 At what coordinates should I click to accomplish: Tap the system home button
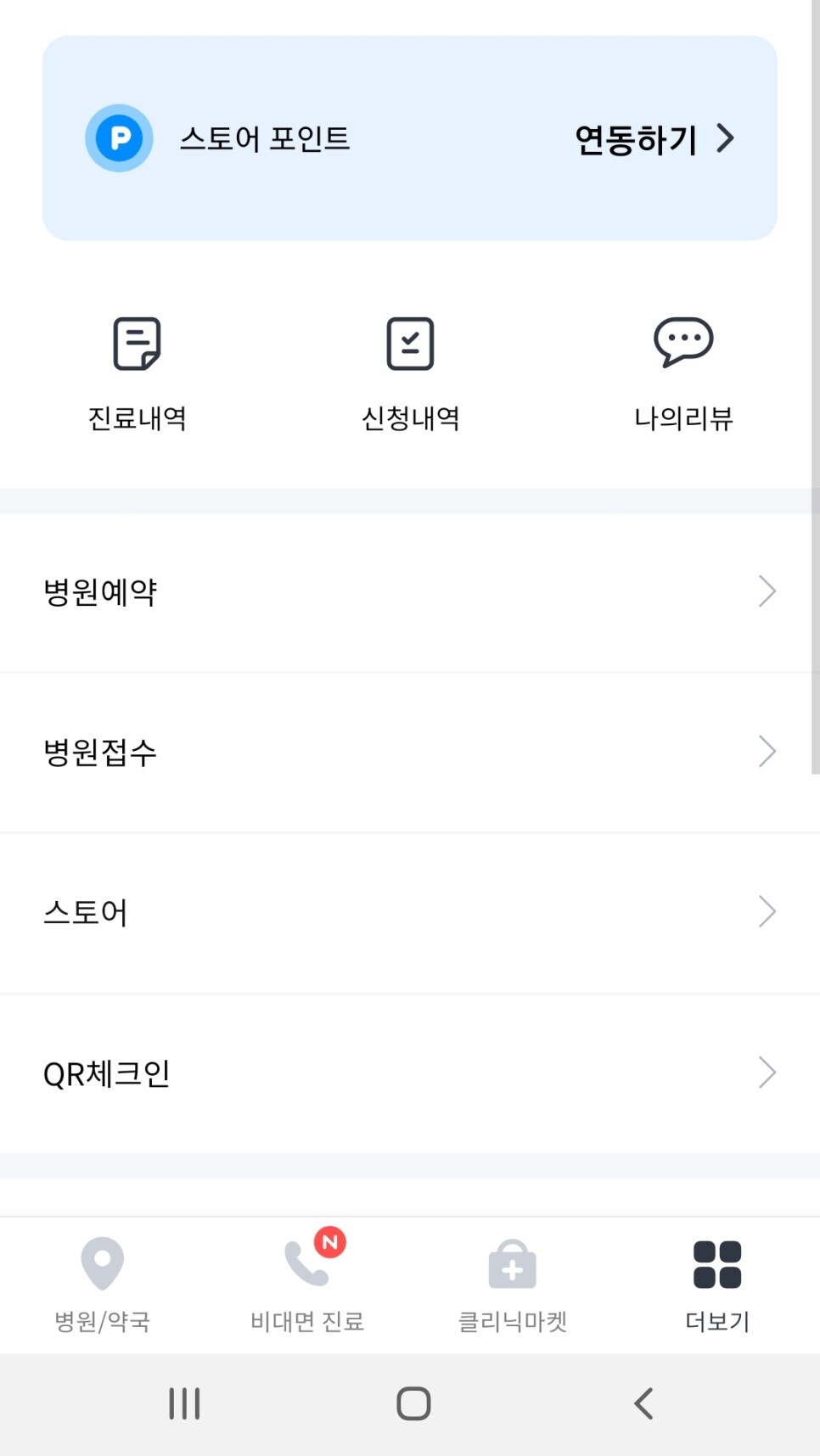(413, 1403)
